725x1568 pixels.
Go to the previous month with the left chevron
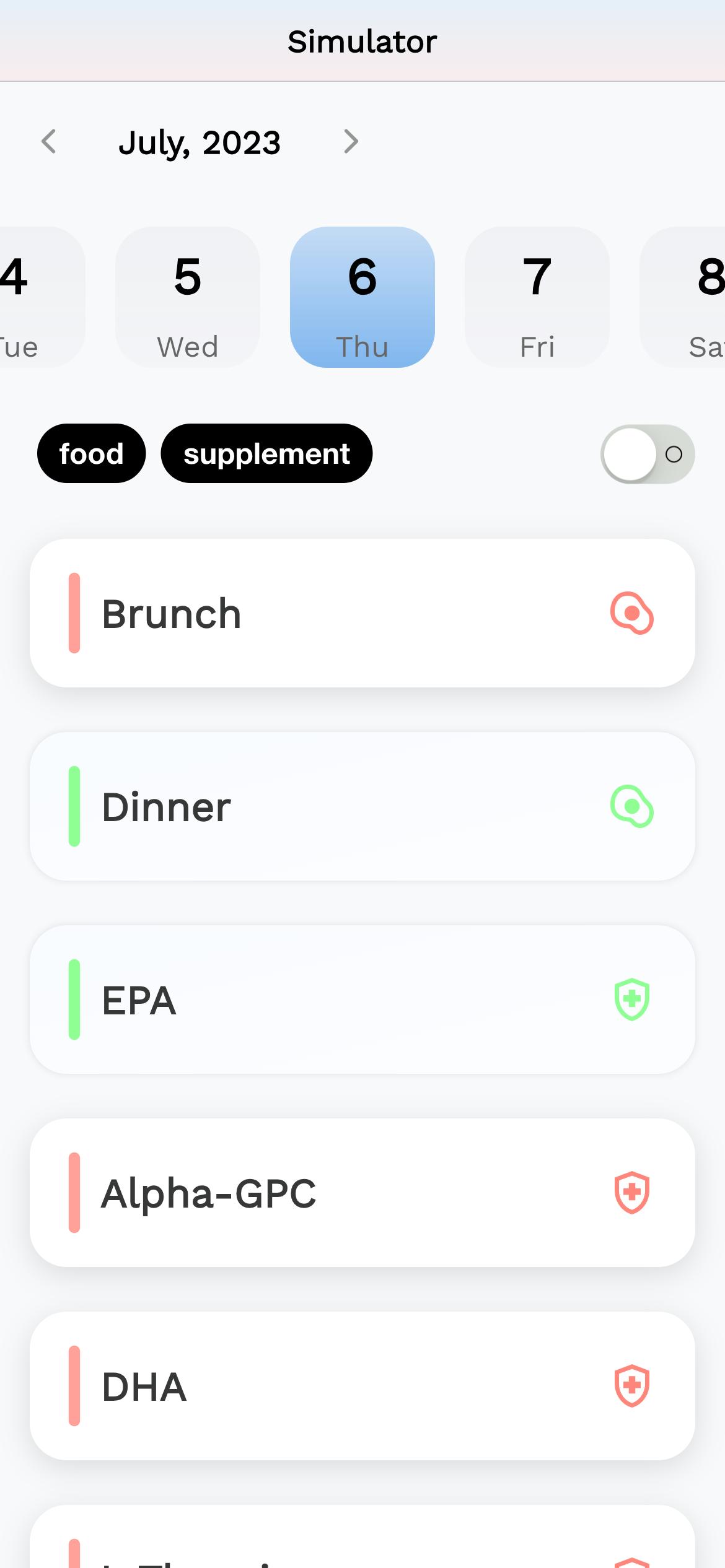(50, 142)
